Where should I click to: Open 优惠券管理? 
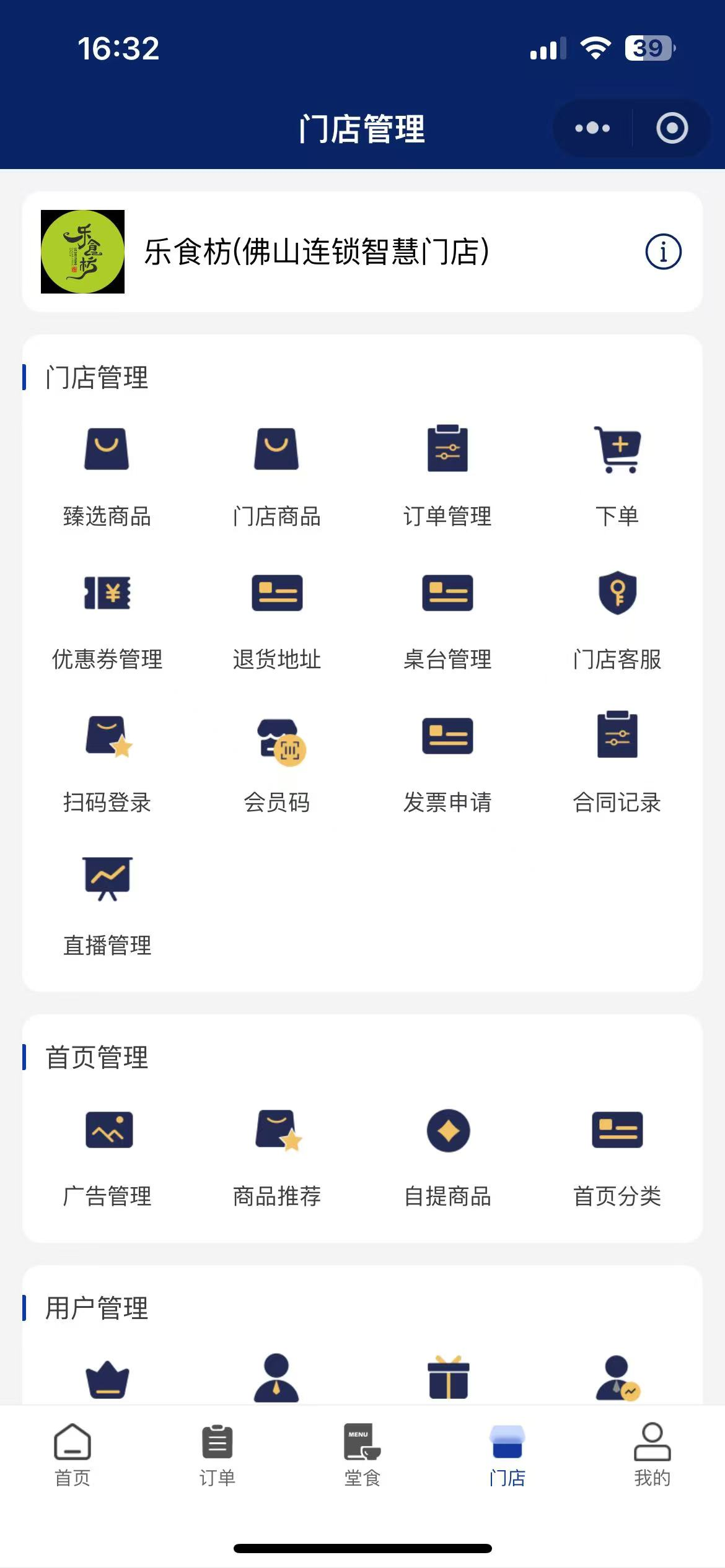click(107, 619)
